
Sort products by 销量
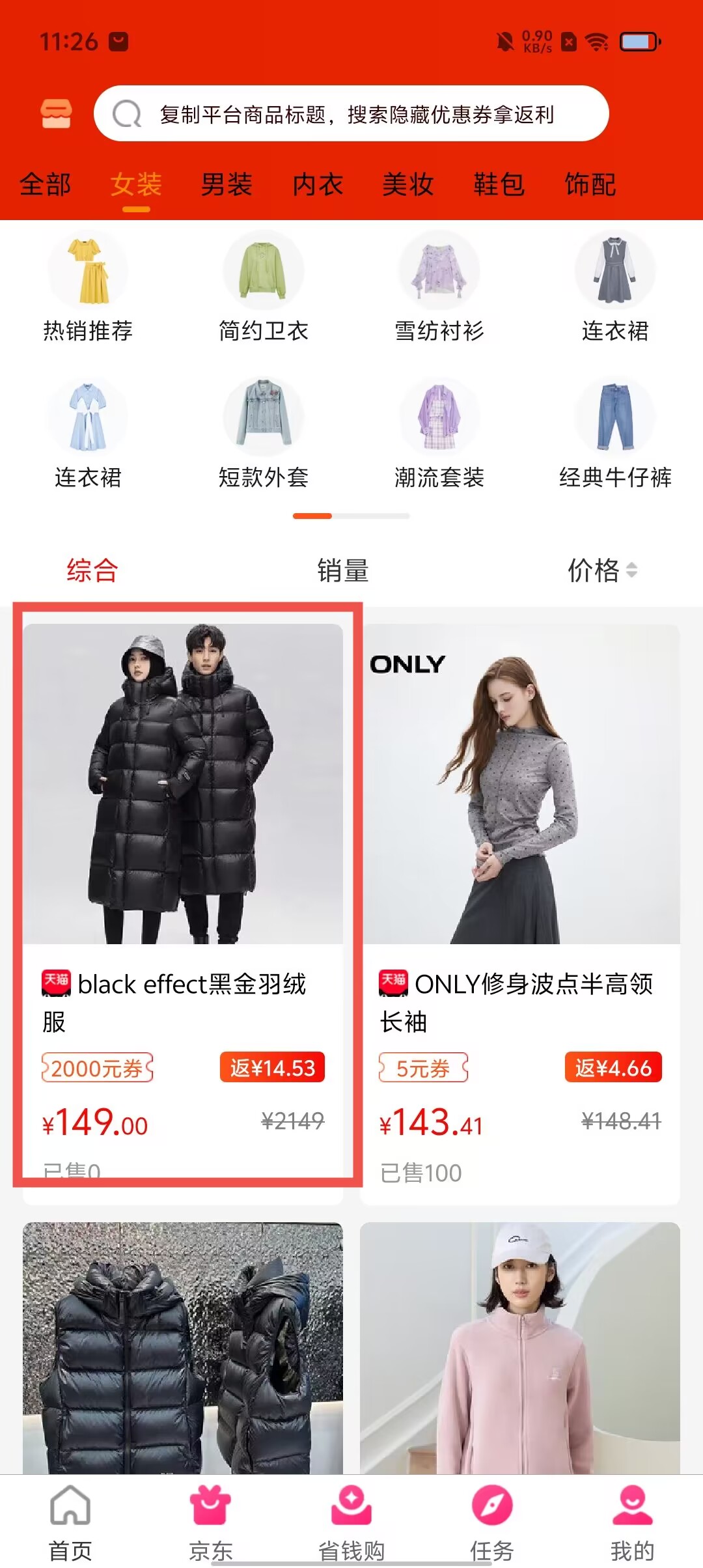pyautogui.click(x=343, y=570)
